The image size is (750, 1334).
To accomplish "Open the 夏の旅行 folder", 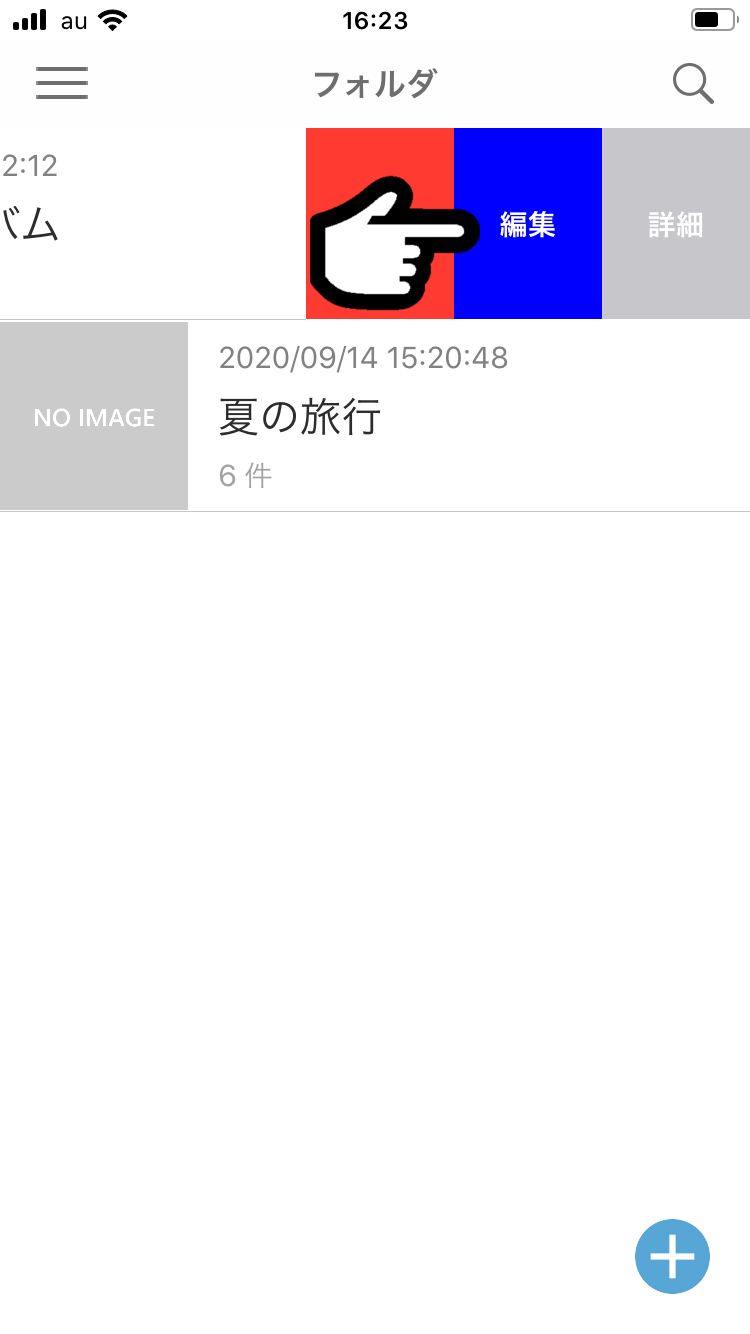I will pos(375,416).
